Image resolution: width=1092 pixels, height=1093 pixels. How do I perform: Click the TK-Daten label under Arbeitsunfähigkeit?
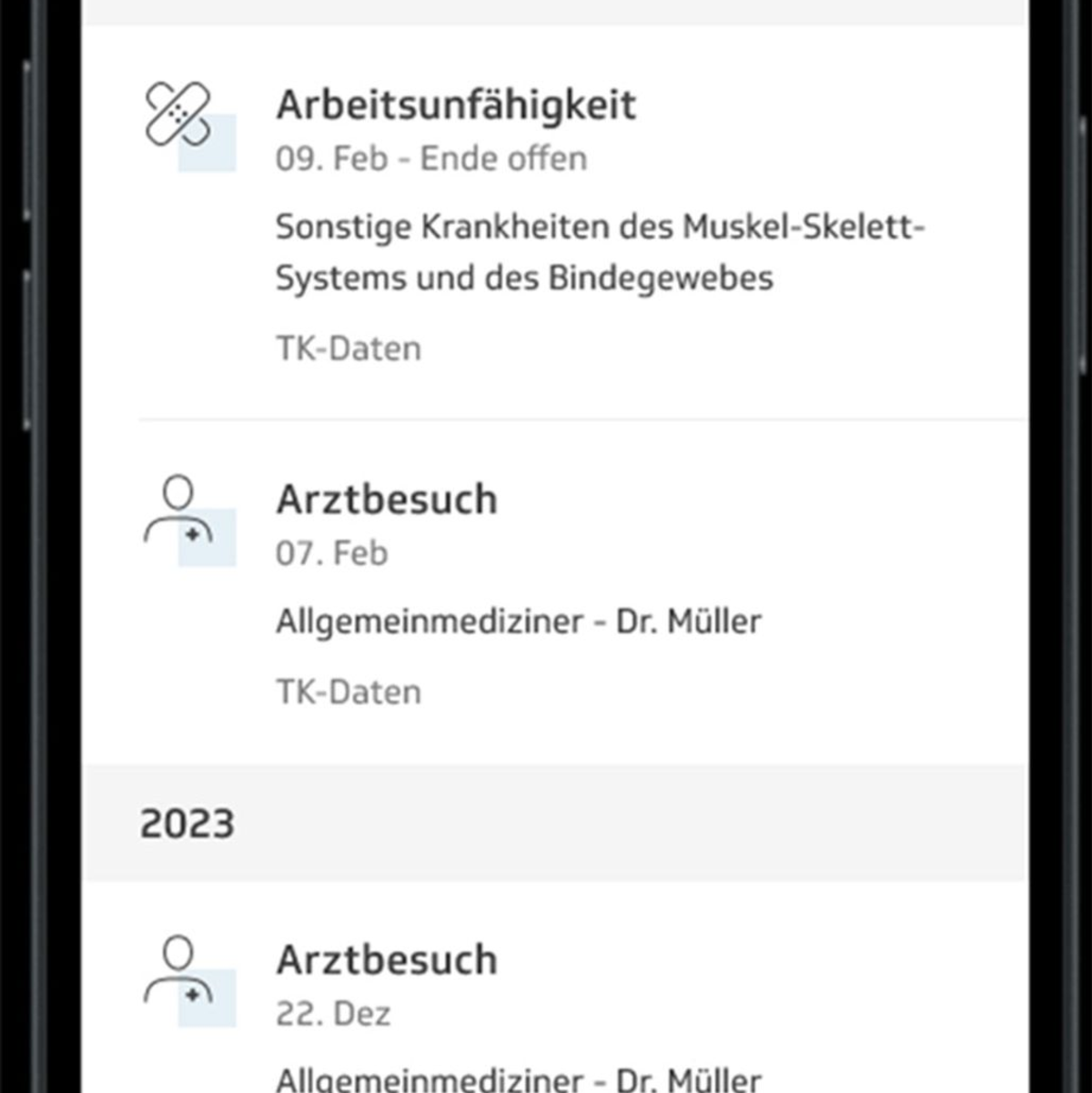pos(348,347)
